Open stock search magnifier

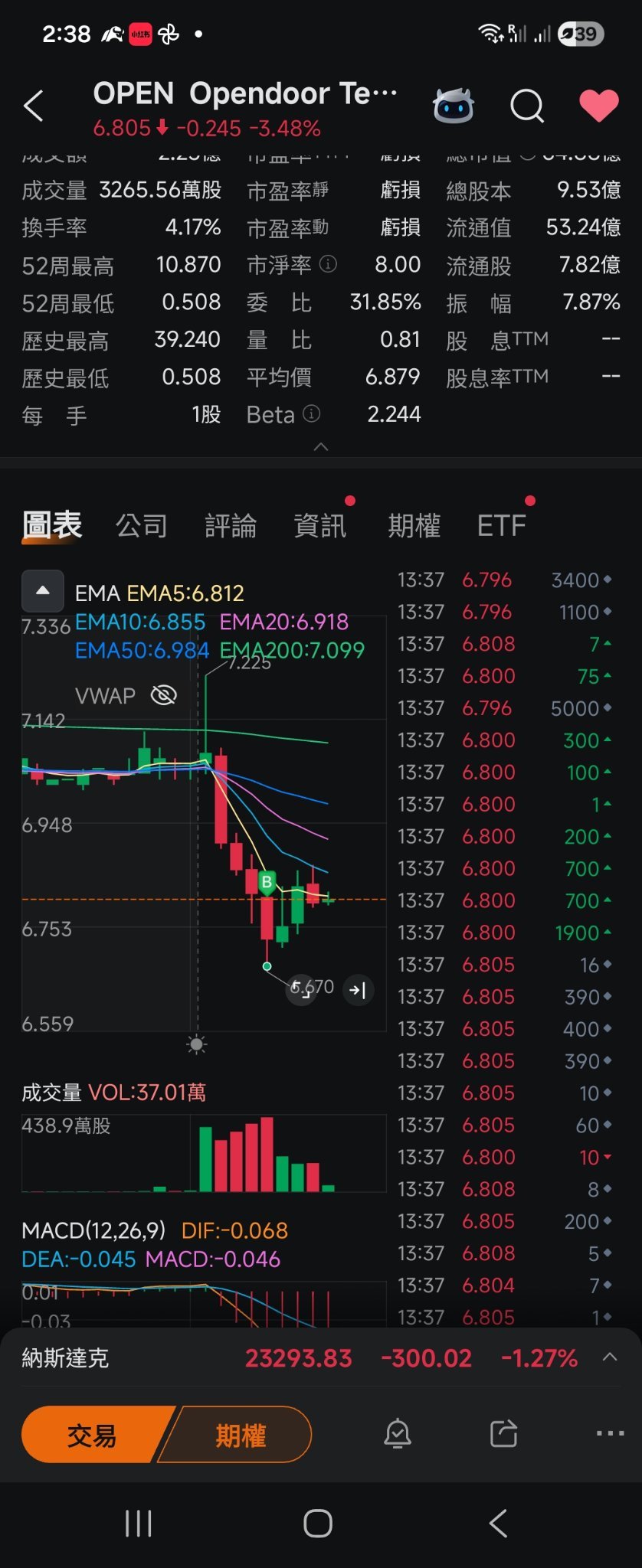pos(527,106)
